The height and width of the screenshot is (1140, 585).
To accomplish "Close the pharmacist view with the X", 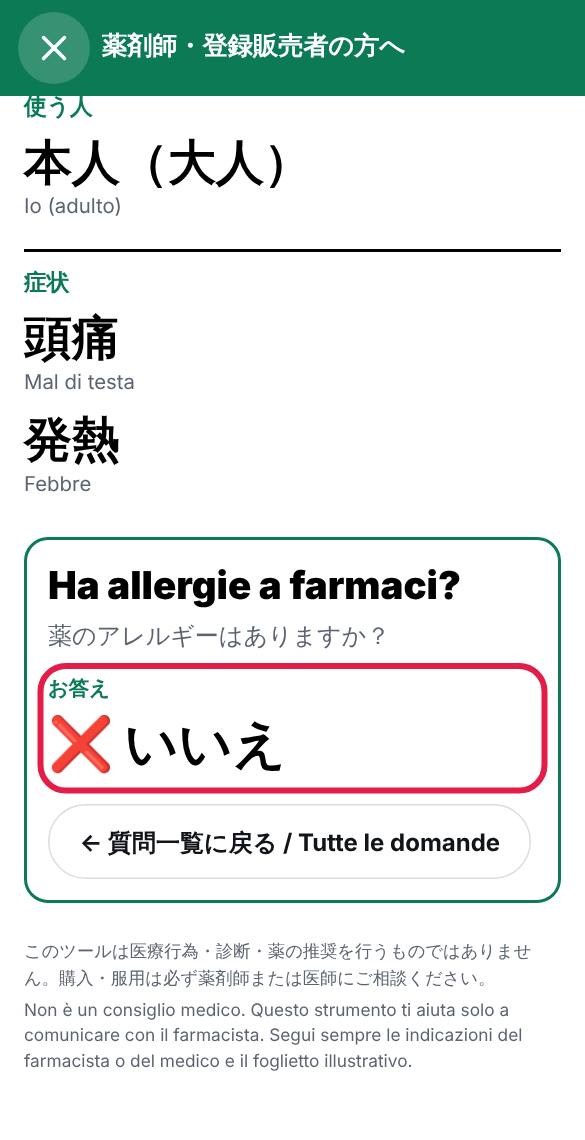I will click(x=54, y=49).
